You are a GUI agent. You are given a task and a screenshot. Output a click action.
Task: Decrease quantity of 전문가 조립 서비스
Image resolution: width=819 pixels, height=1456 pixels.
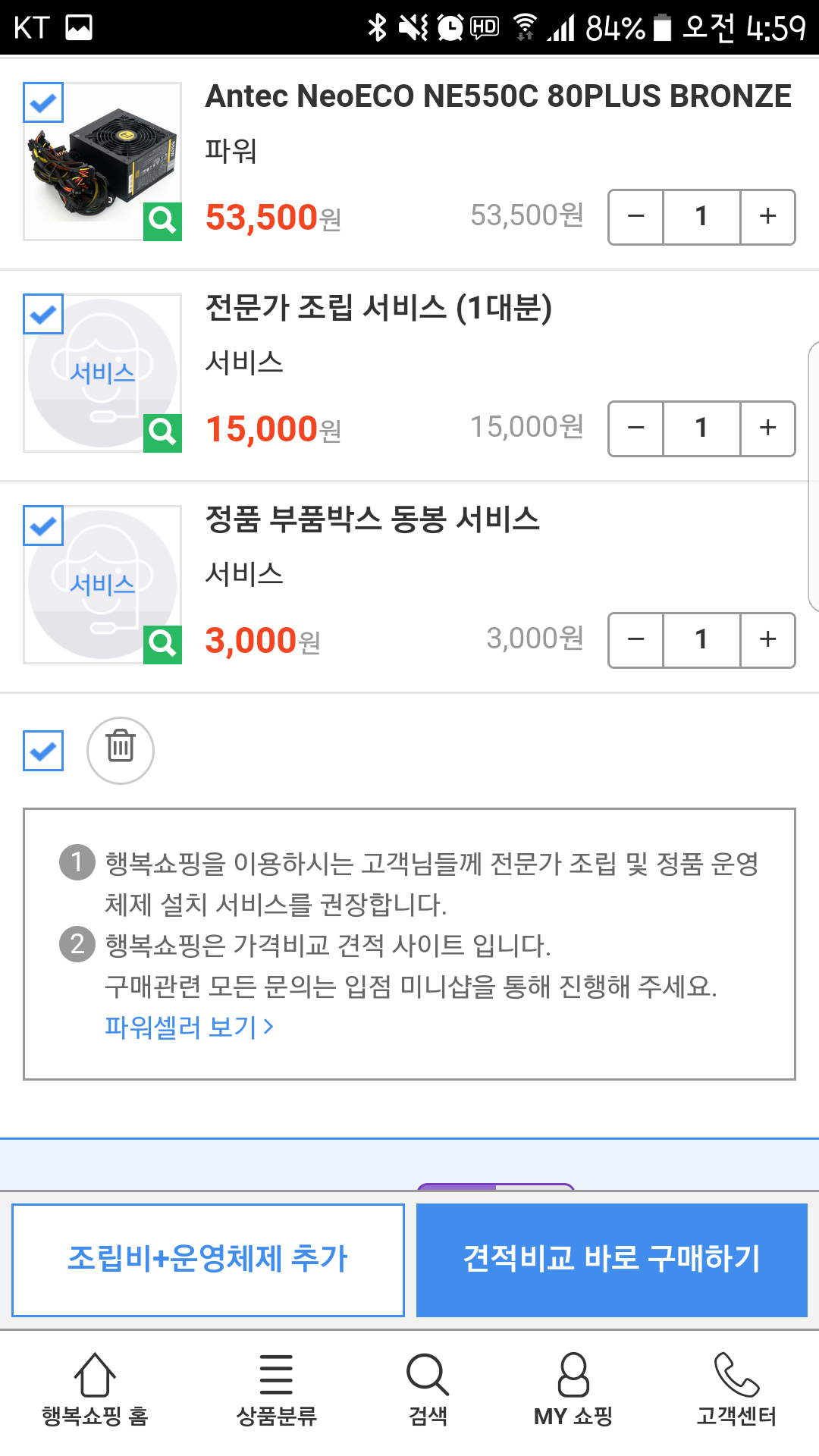coord(636,428)
